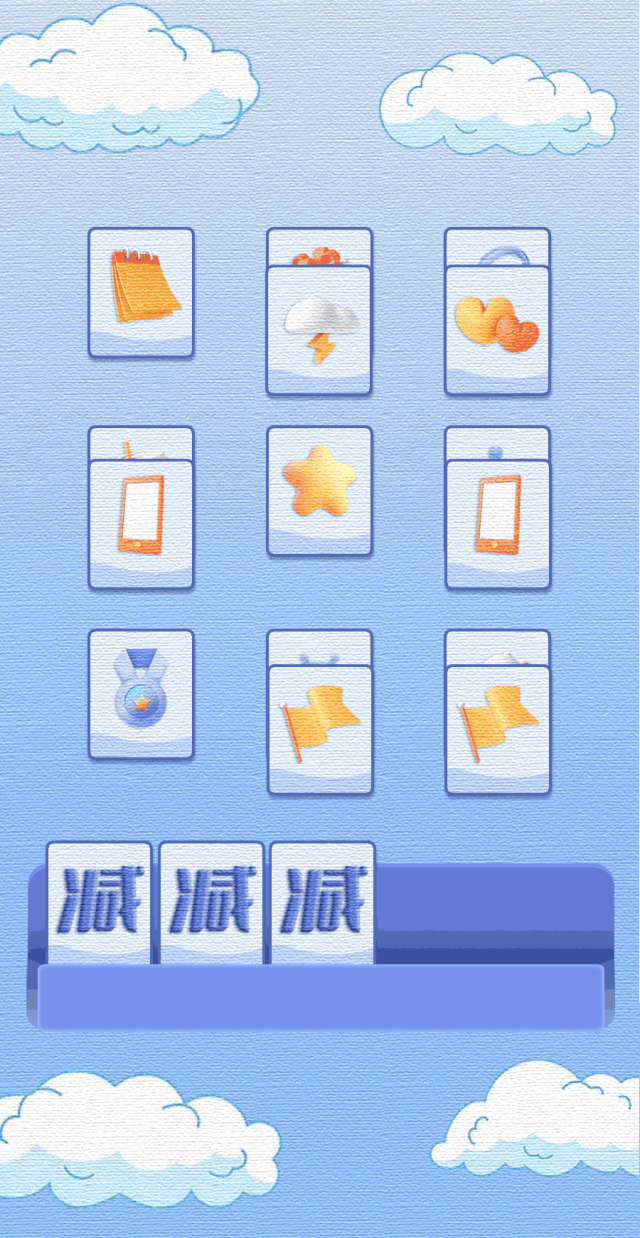640x1238 pixels.
Task: Tap the phone tile below the hearts tile
Action: point(497,524)
